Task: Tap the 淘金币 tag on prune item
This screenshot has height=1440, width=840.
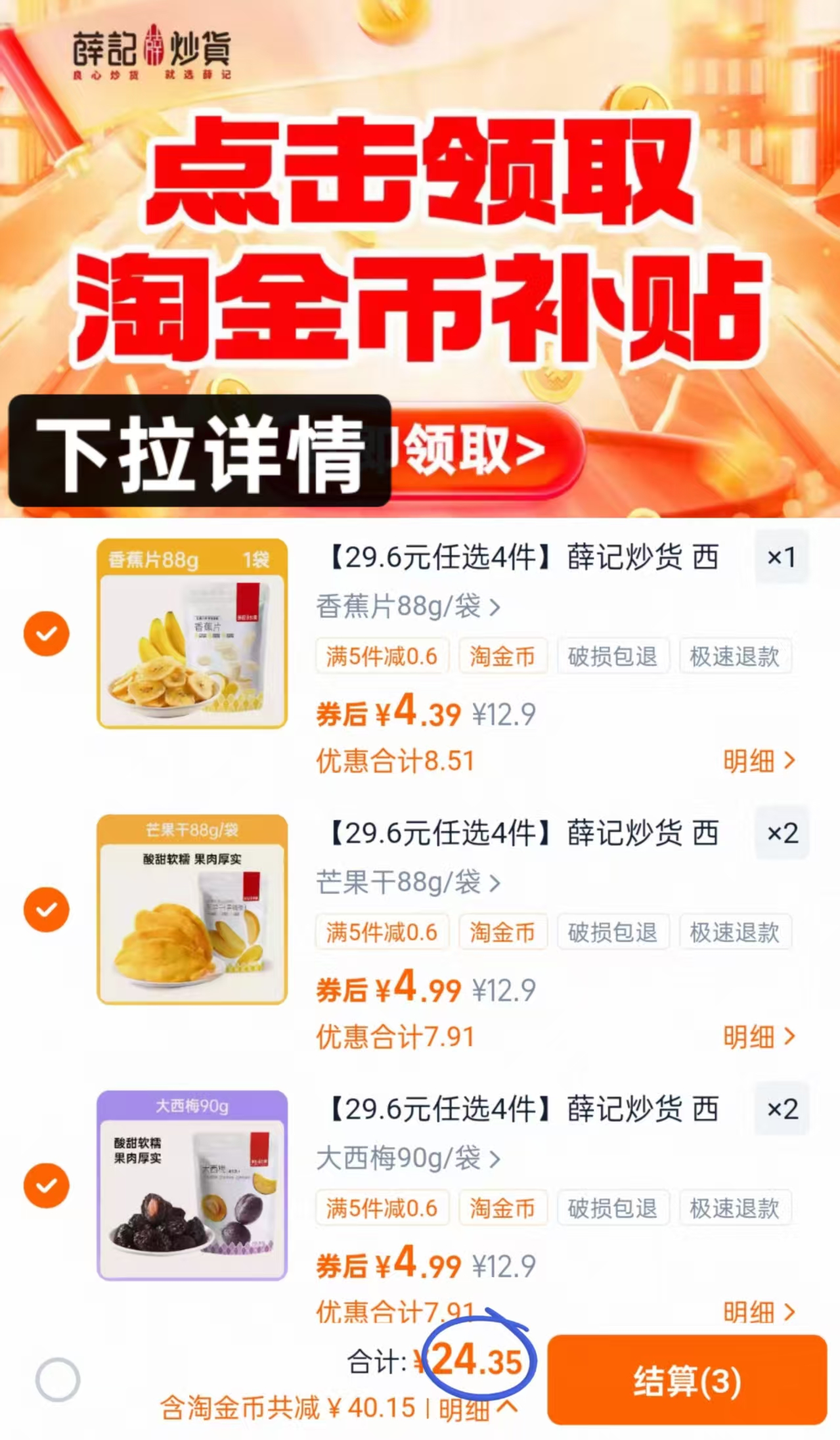Action: pyautogui.click(x=502, y=1209)
